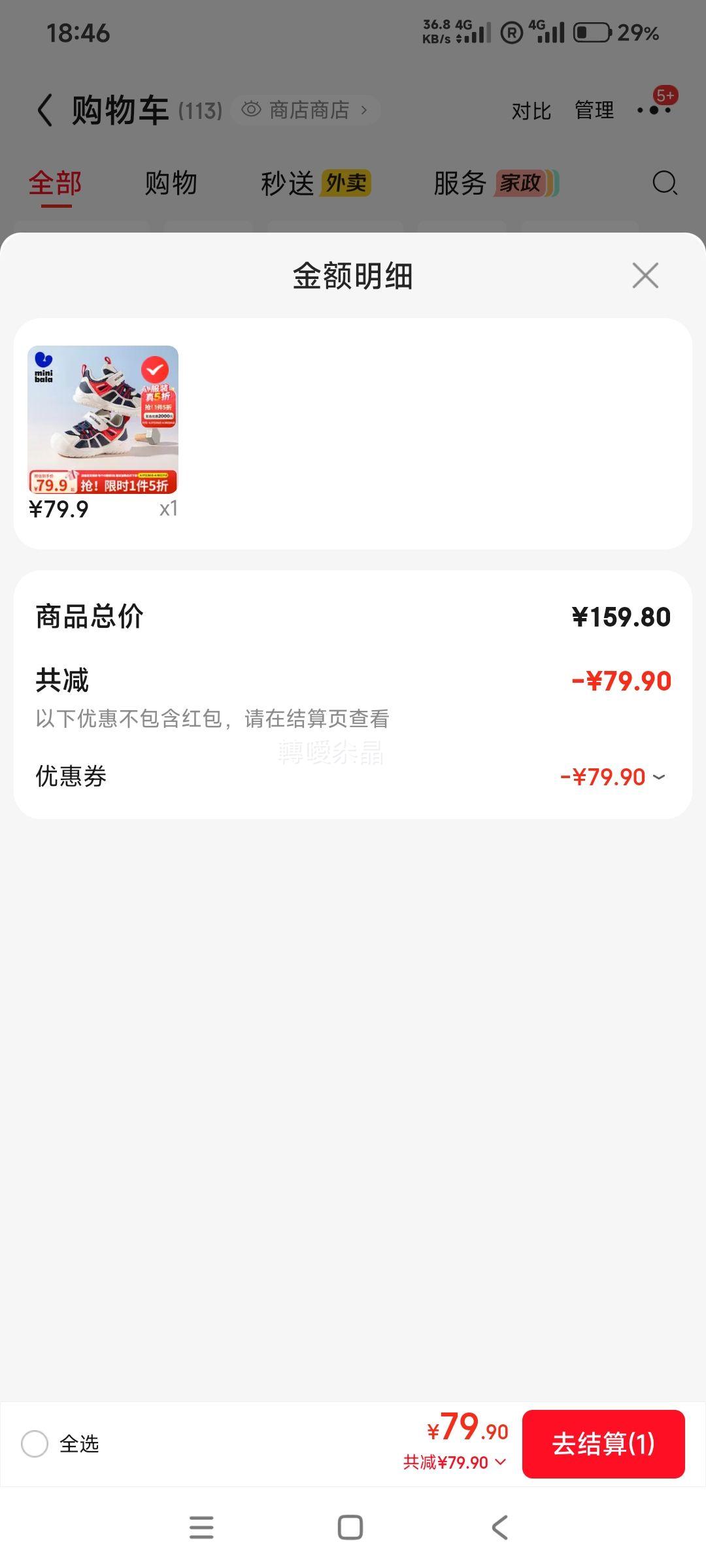Switch to the 秒送 外卖 tab
The height and width of the screenshot is (1568, 706).
(x=316, y=184)
